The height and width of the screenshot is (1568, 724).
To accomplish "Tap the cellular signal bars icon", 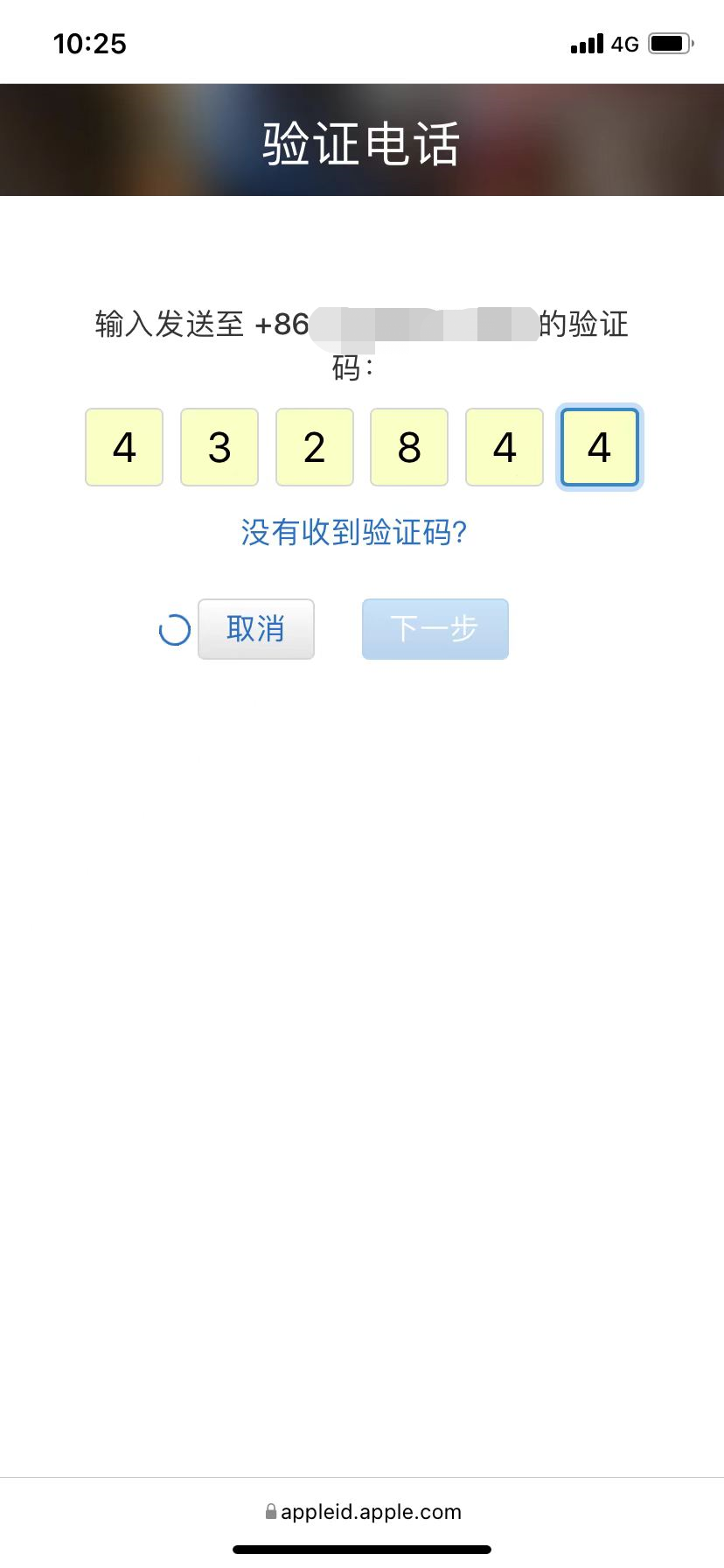I will click(x=585, y=43).
